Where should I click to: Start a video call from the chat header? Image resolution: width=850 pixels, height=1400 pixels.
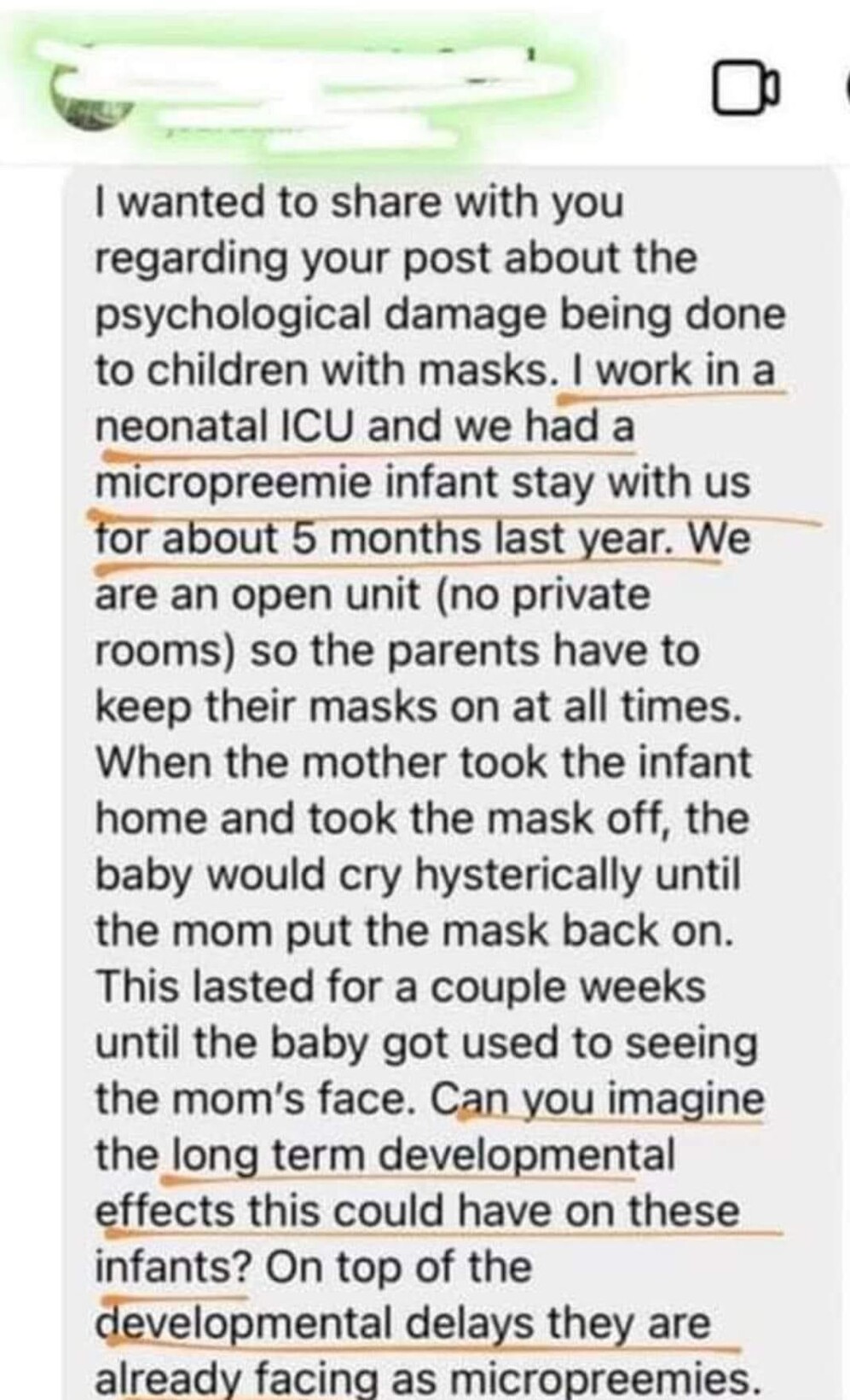(x=744, y=90)
